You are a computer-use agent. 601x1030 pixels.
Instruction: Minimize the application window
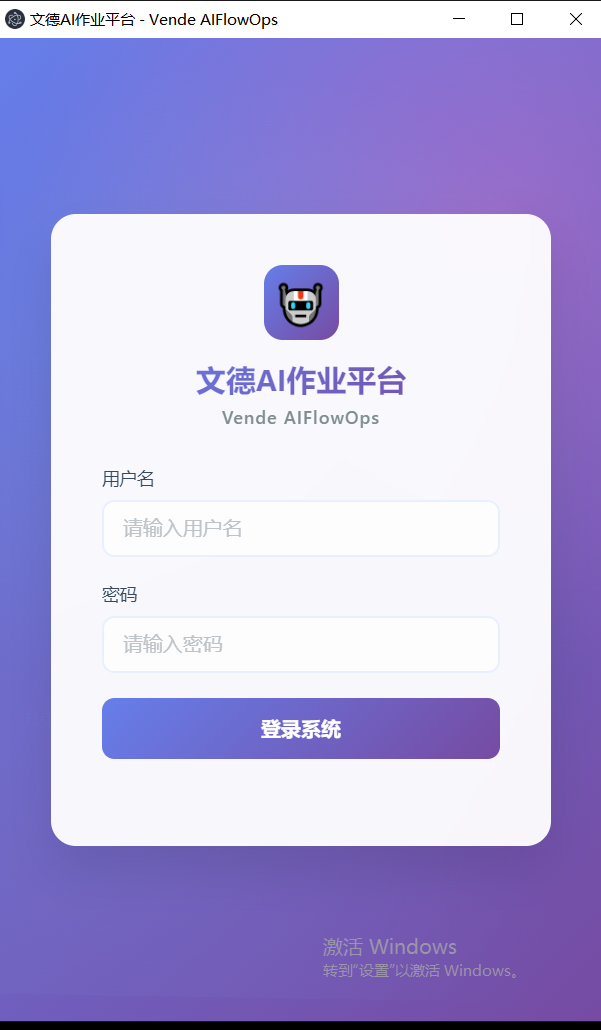pos(459,19)
